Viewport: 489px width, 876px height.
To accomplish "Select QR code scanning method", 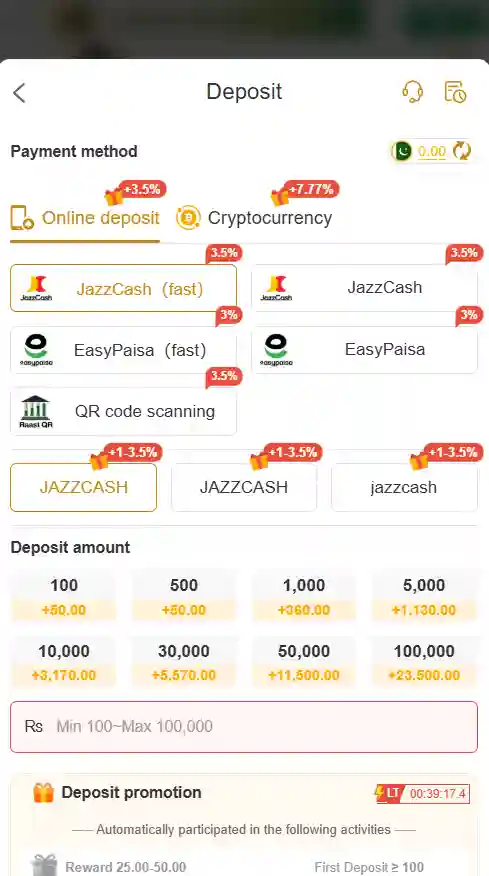I will coord(124,412).
